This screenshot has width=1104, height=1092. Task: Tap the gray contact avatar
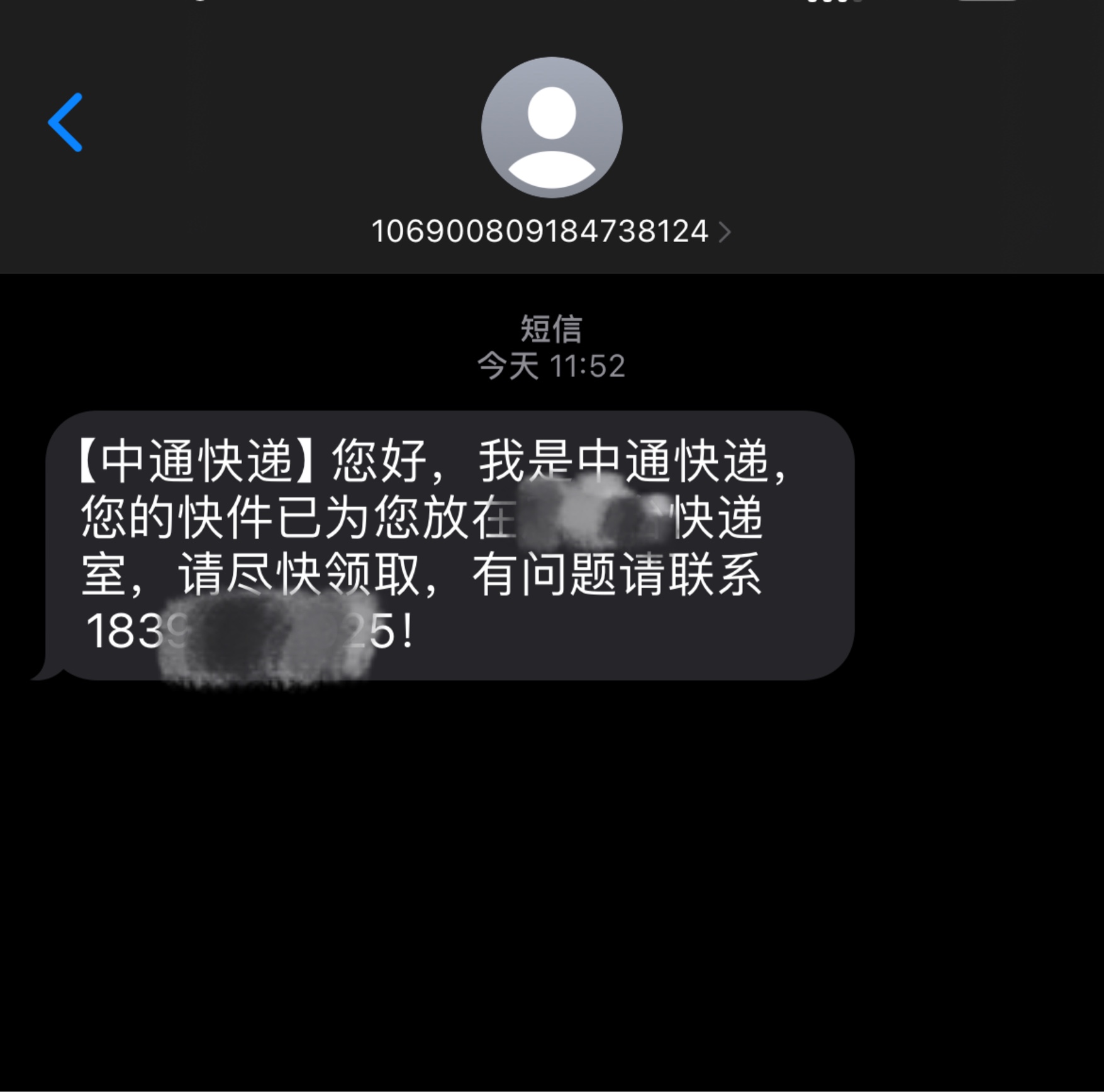552,128
